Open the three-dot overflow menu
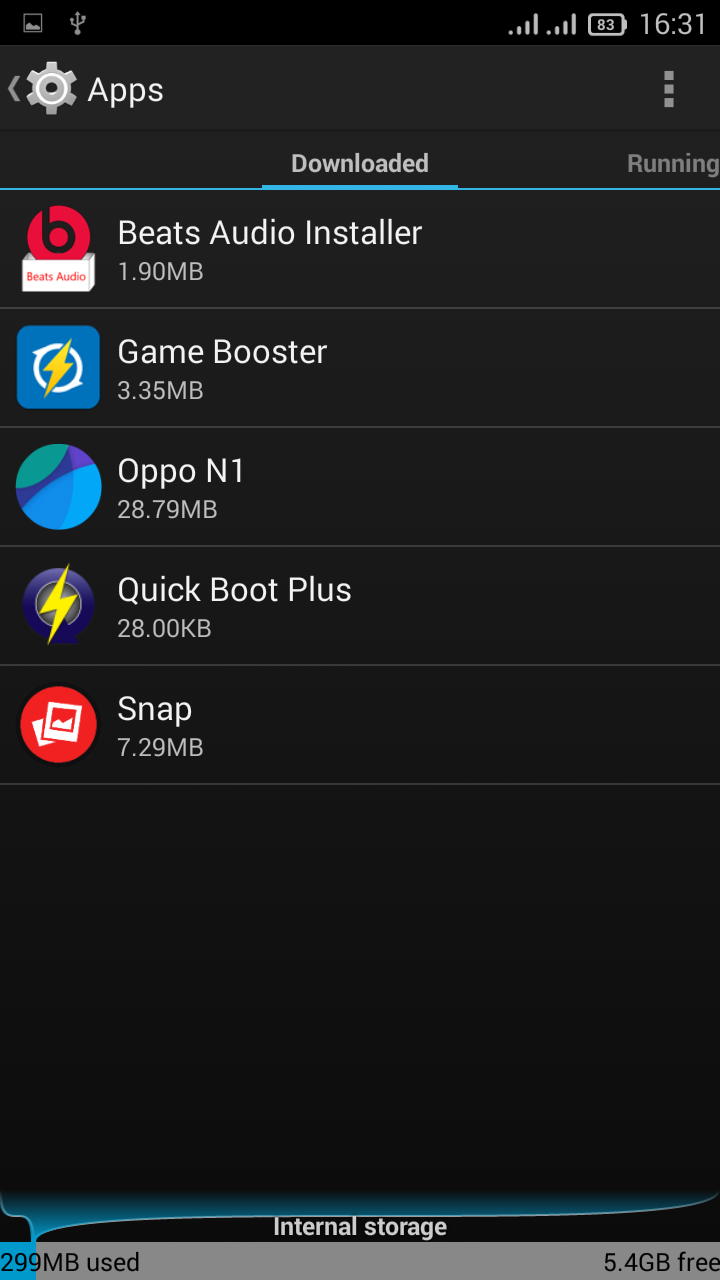This screenshot has width=720, height=1280. (669, 89)
